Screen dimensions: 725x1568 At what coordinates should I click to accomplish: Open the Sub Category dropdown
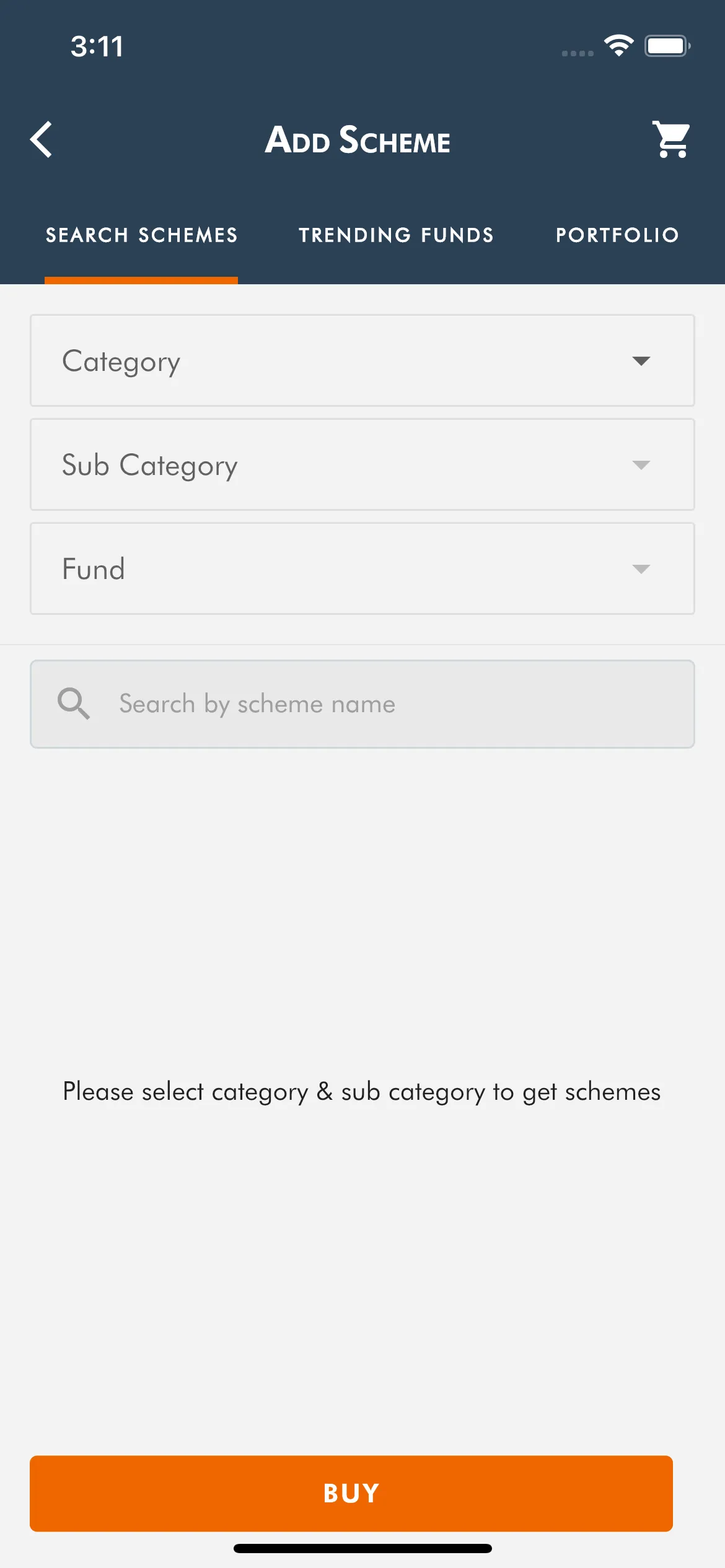[x=362, y=464]
